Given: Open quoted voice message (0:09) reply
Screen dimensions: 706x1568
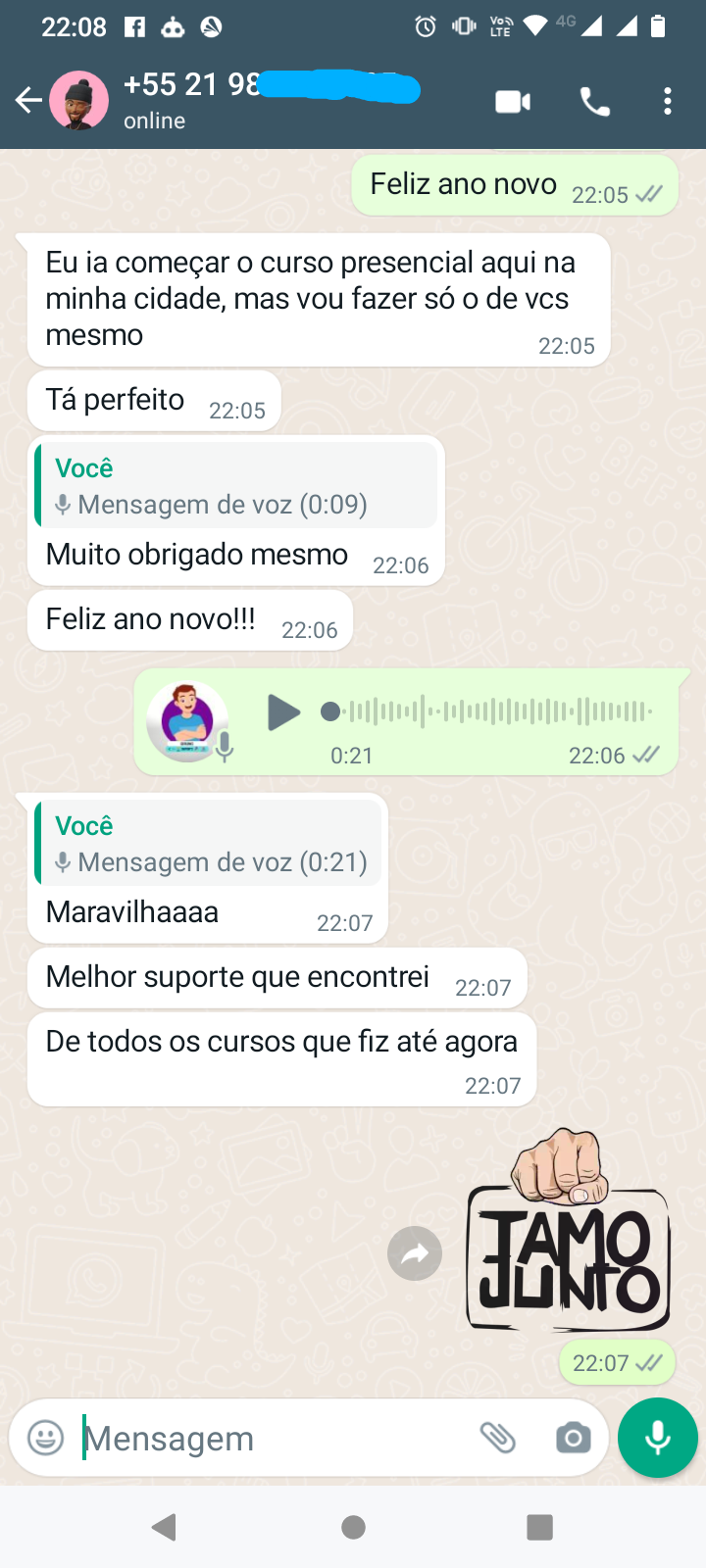Looking at the screenshot, I should pos(235,486).
